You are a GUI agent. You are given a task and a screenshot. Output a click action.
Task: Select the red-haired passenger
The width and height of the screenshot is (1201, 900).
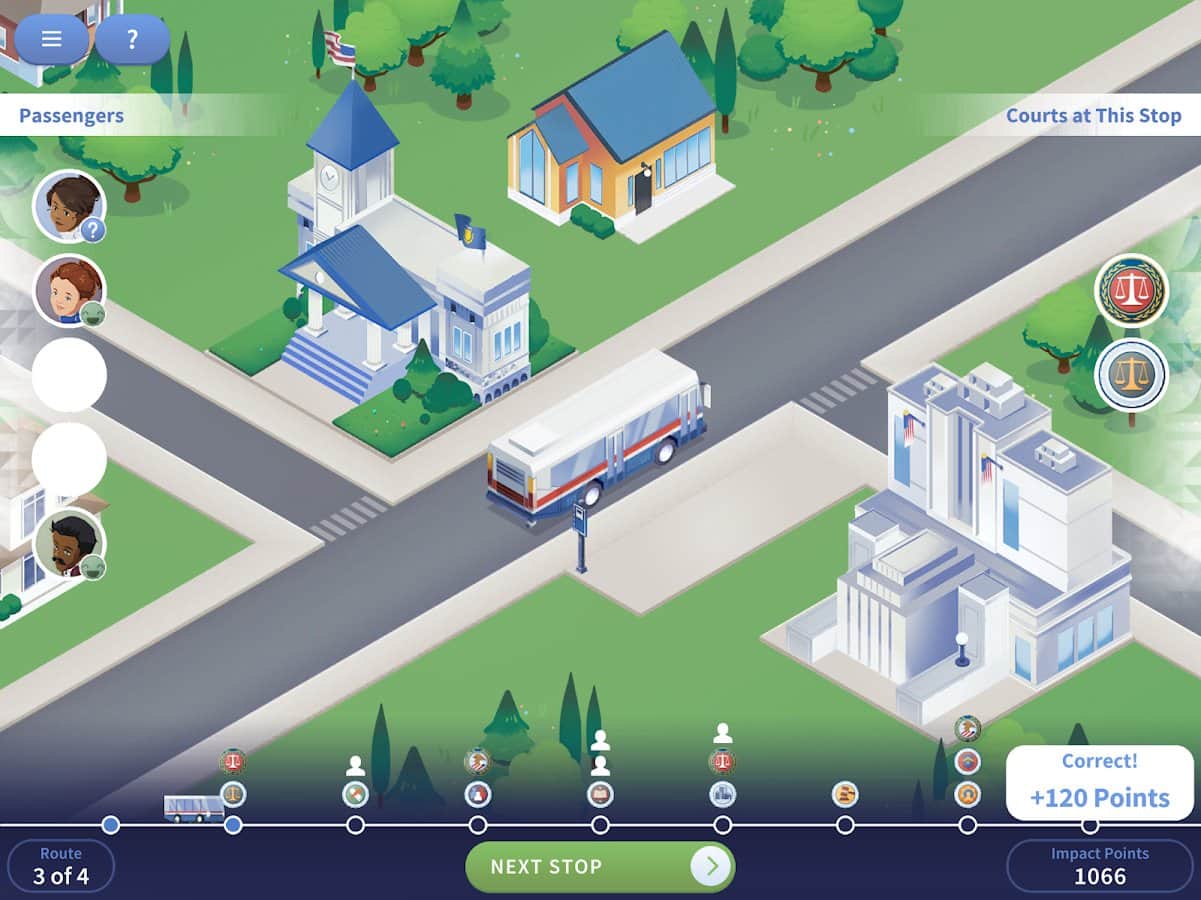(69, 290)
